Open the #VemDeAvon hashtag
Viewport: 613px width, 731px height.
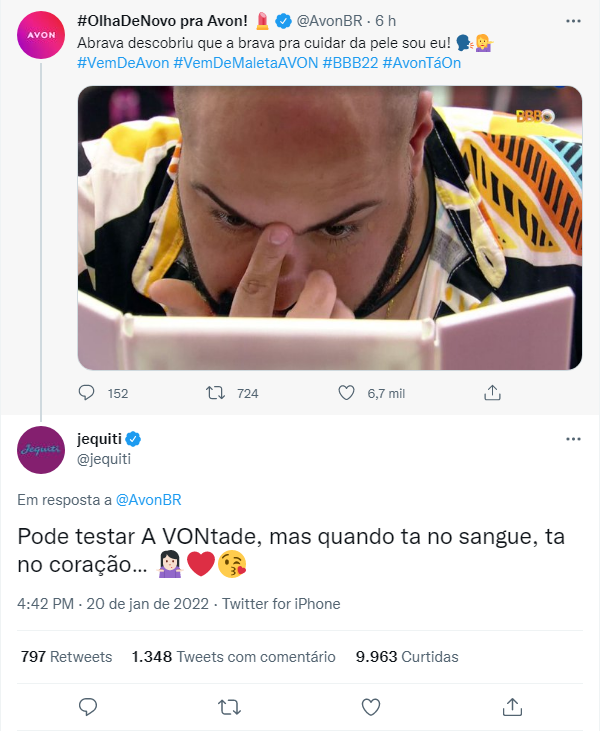(x=121, y=64)
